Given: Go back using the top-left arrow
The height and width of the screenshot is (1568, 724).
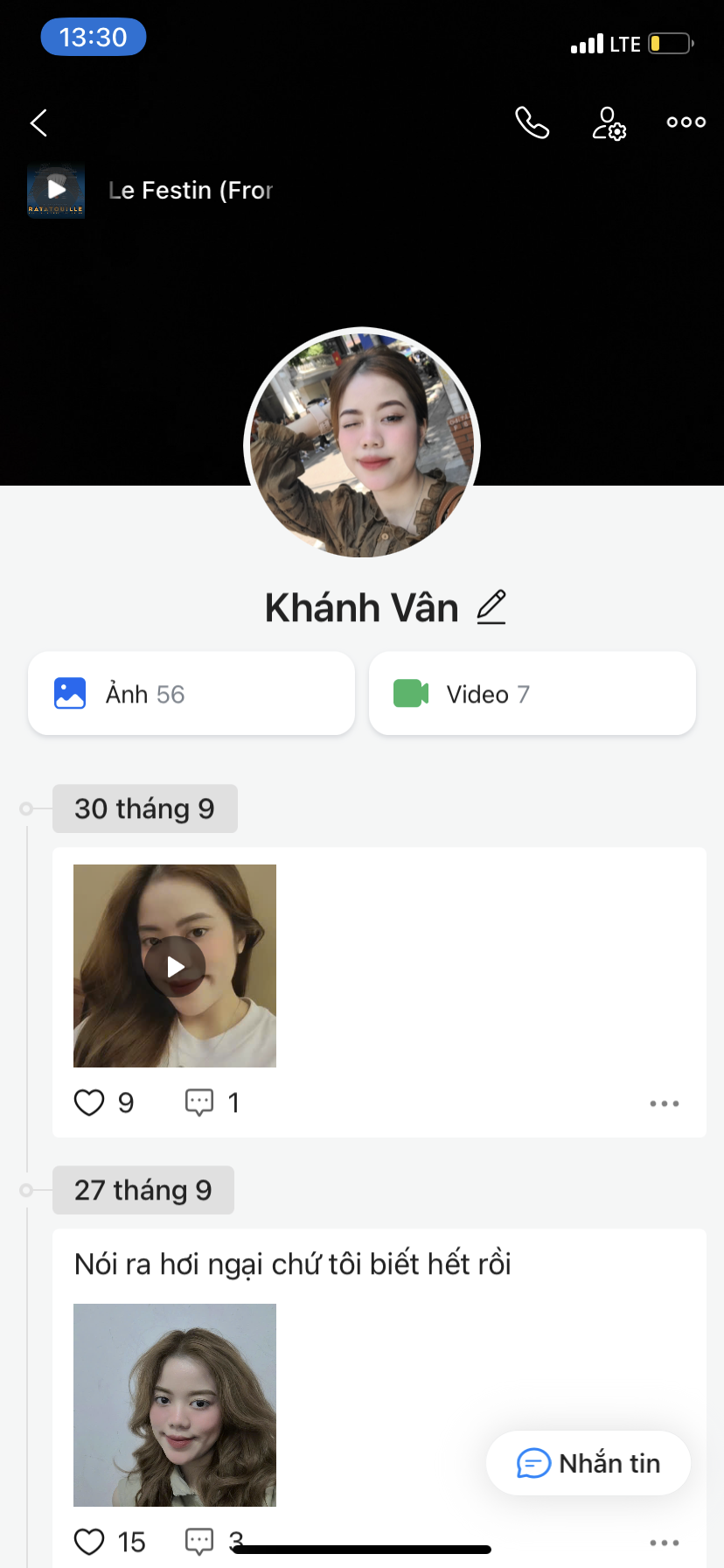Looking at the screenshot, I should pos(38,123).
